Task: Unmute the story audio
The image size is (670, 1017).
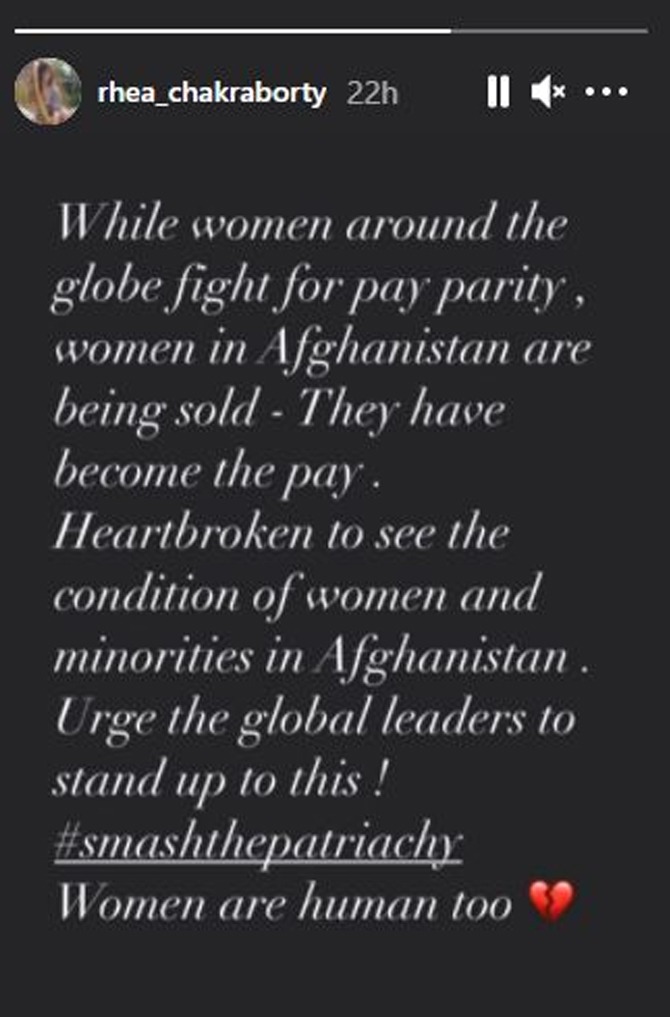Action: (547, 92)
